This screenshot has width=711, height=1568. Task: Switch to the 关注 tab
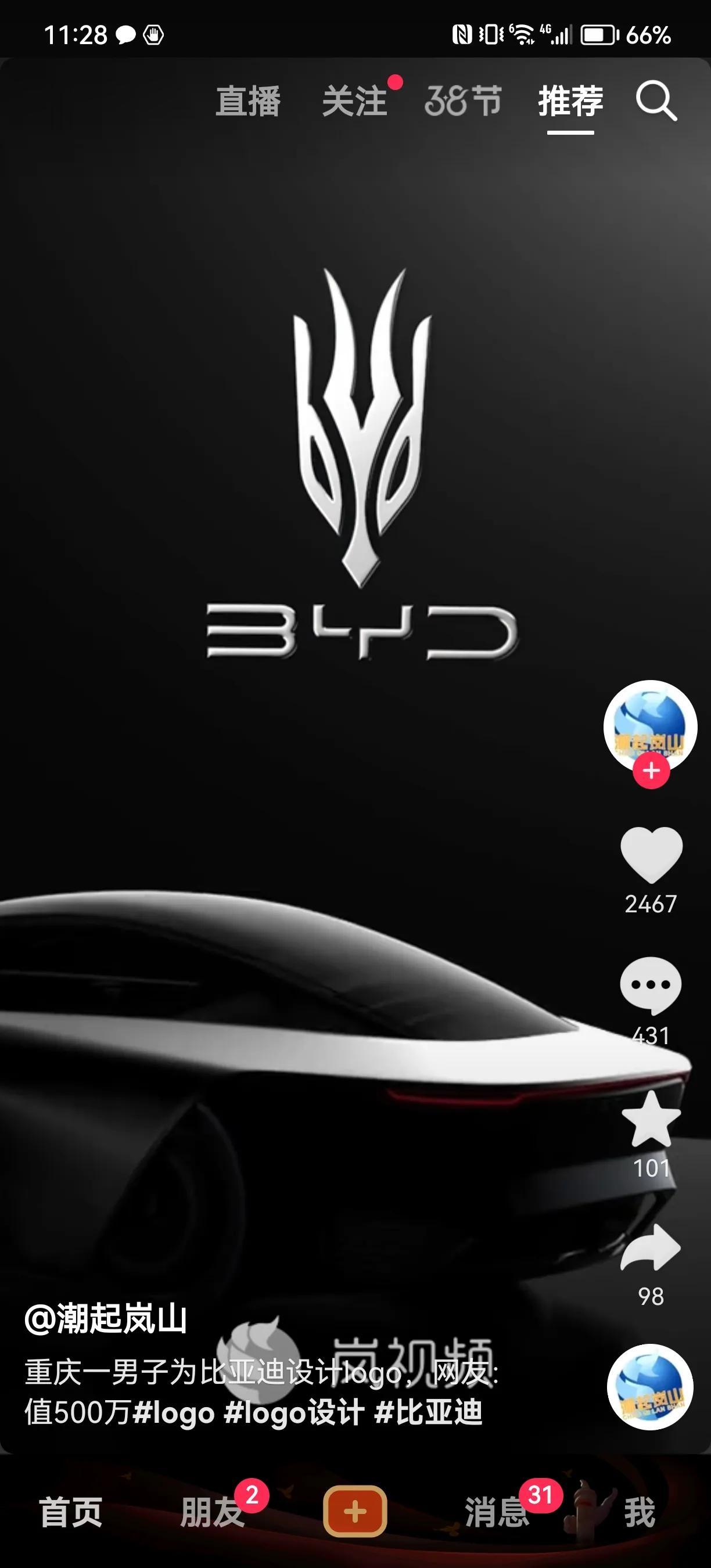point(355,101)
